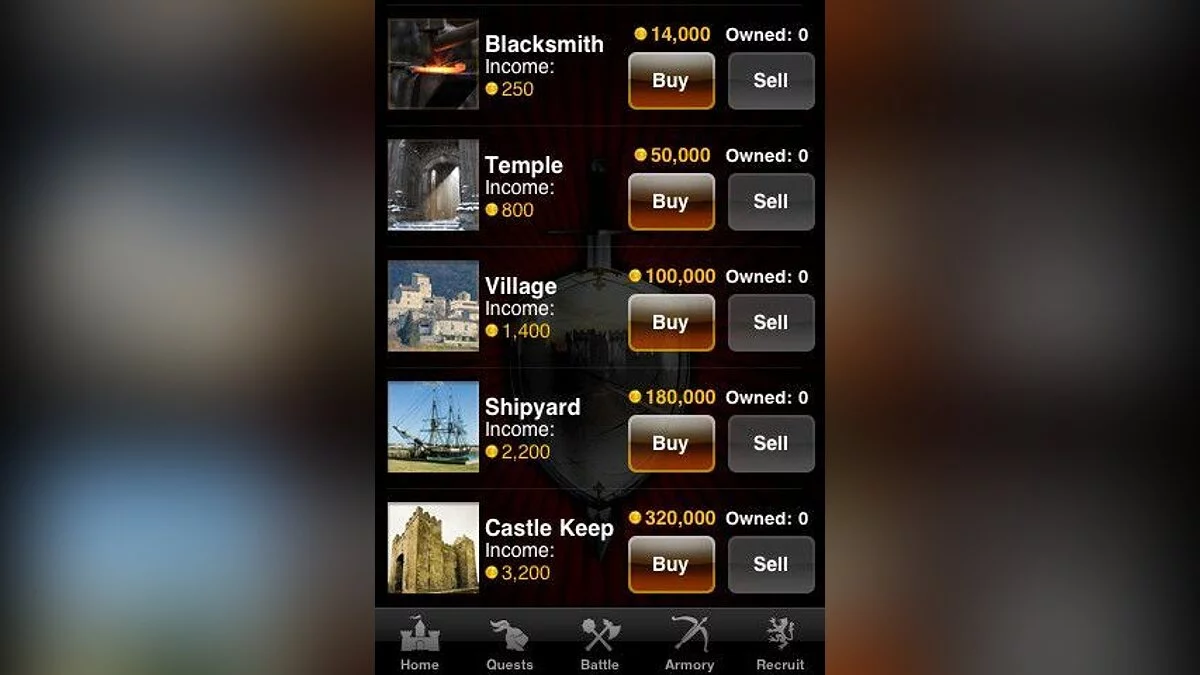
Task: Sell the Temple property
Action: 771,202
